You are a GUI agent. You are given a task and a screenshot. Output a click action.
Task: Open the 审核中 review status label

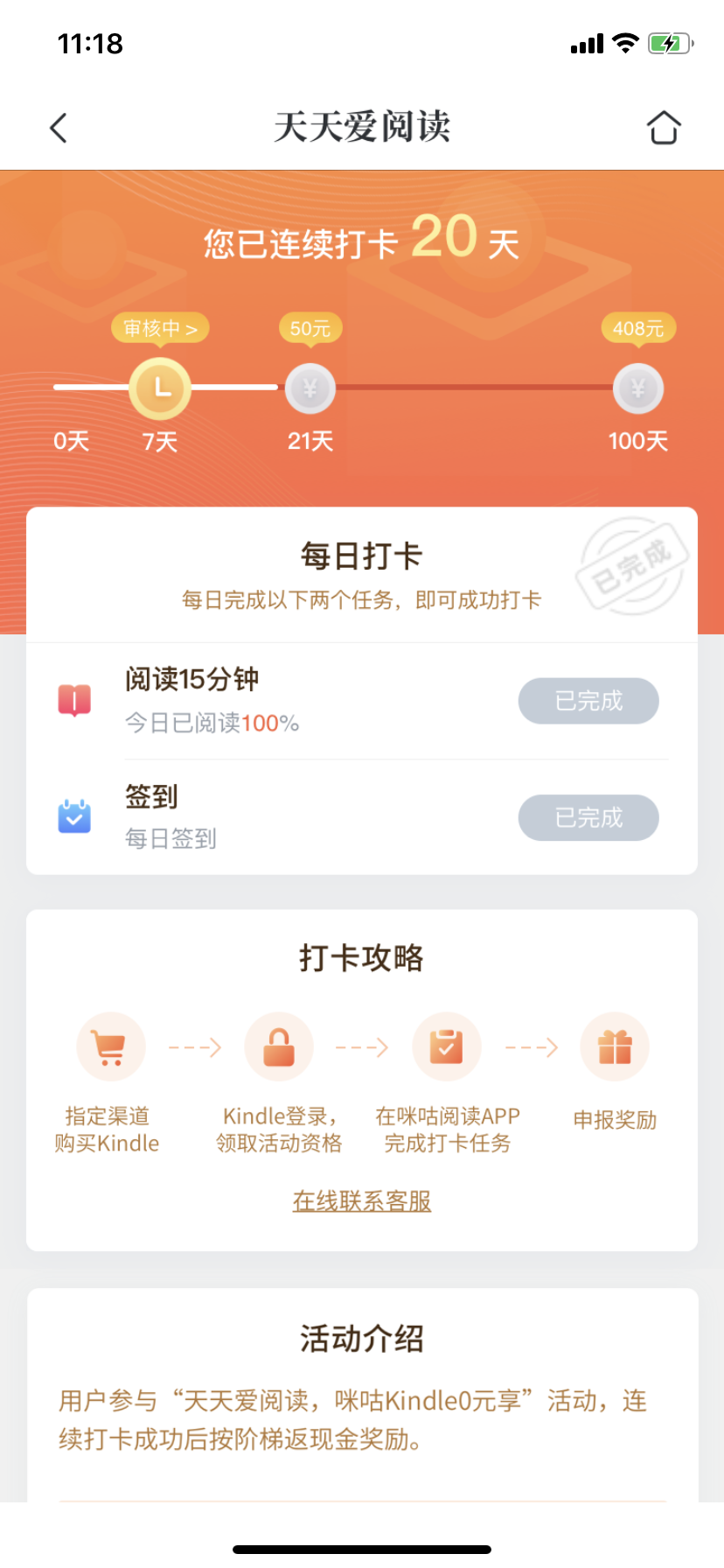click(160, 329)
